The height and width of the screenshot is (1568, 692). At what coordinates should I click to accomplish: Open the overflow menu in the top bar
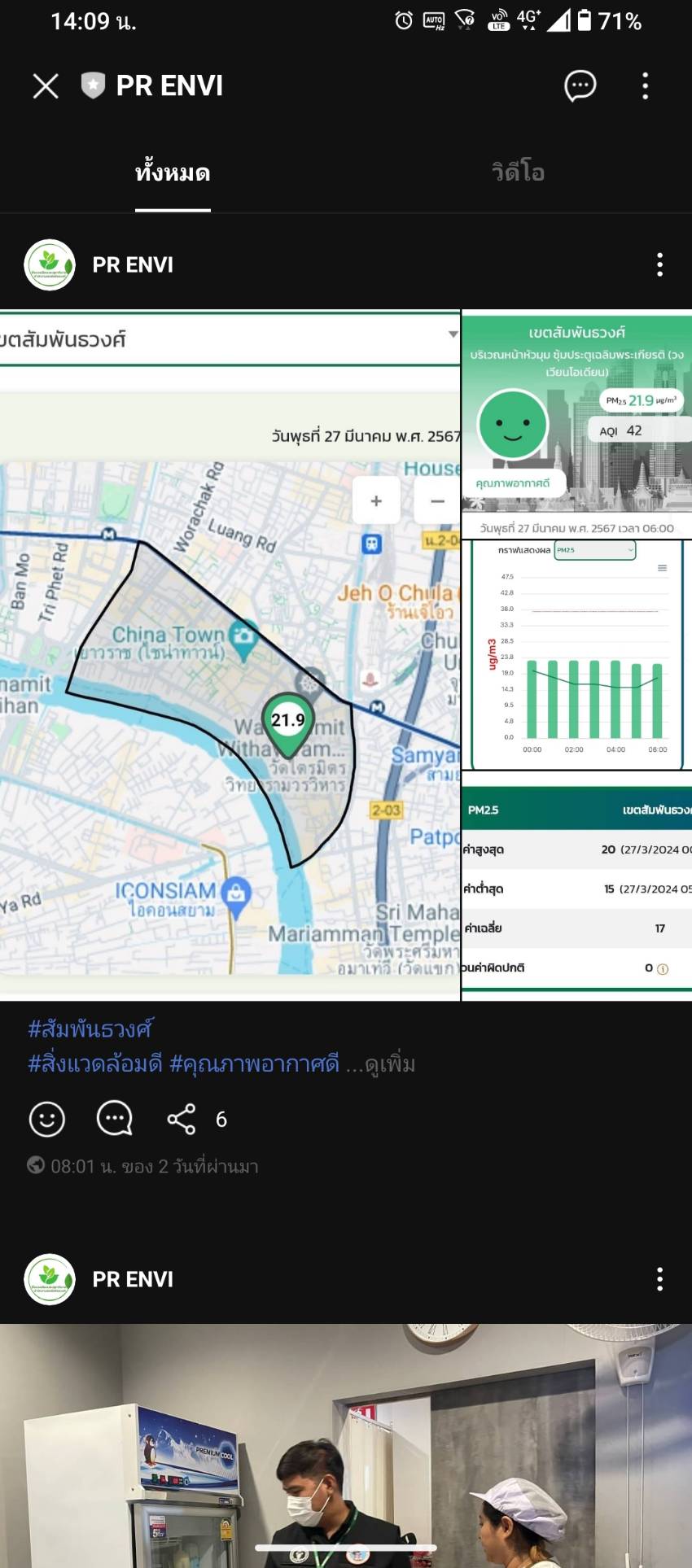point(645,85)
